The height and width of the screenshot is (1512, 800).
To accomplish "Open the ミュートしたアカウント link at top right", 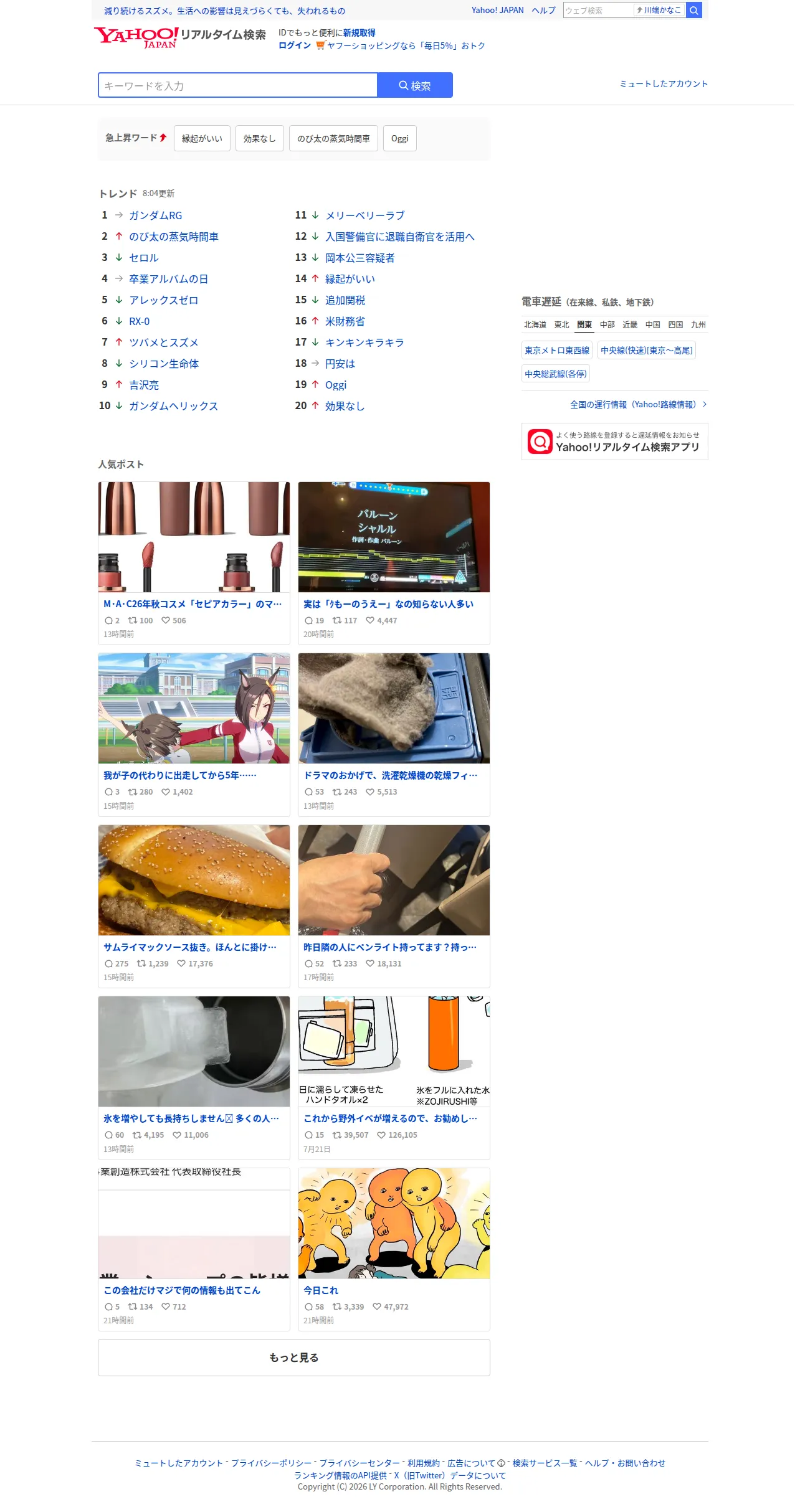I will (x=664, y=84).
